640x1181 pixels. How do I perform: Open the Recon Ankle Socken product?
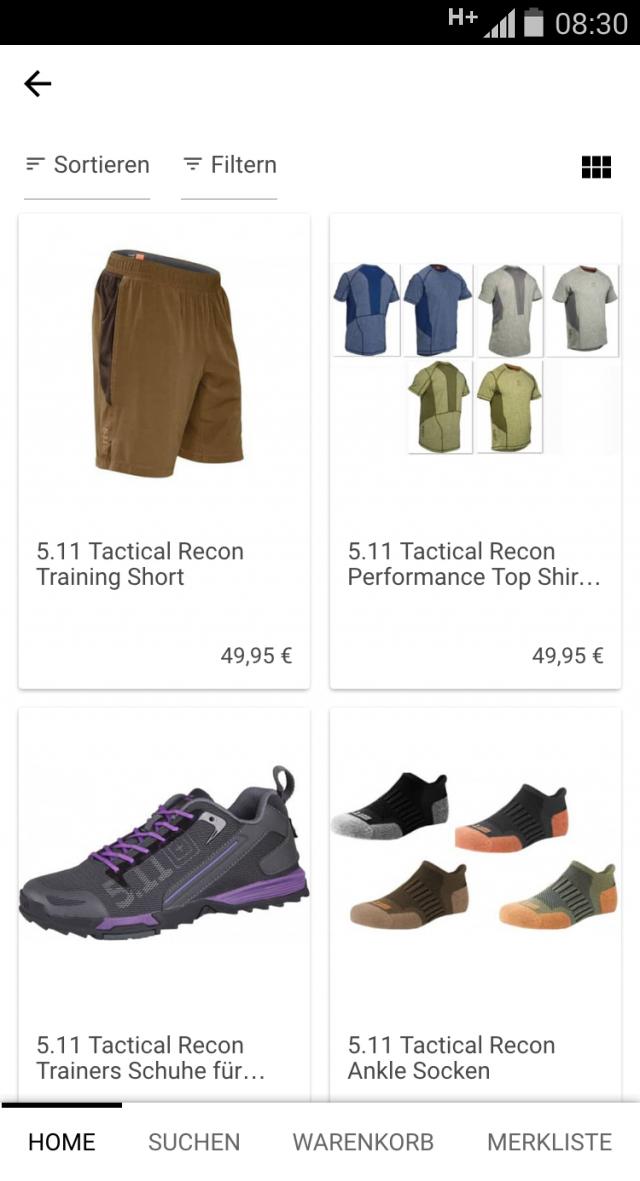(x=475, y=900)
